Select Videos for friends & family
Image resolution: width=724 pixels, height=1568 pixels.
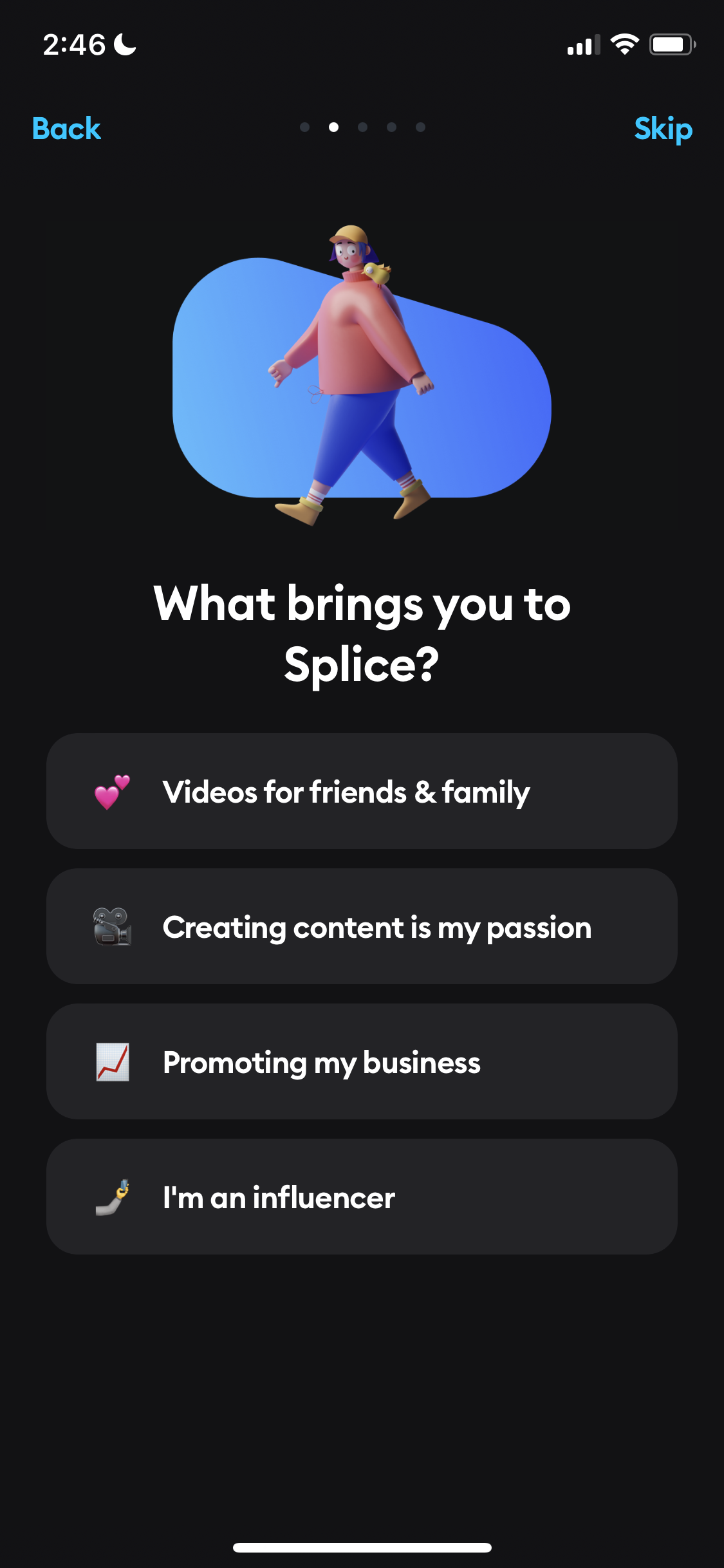pyautogui.click(x=362, y=791)
